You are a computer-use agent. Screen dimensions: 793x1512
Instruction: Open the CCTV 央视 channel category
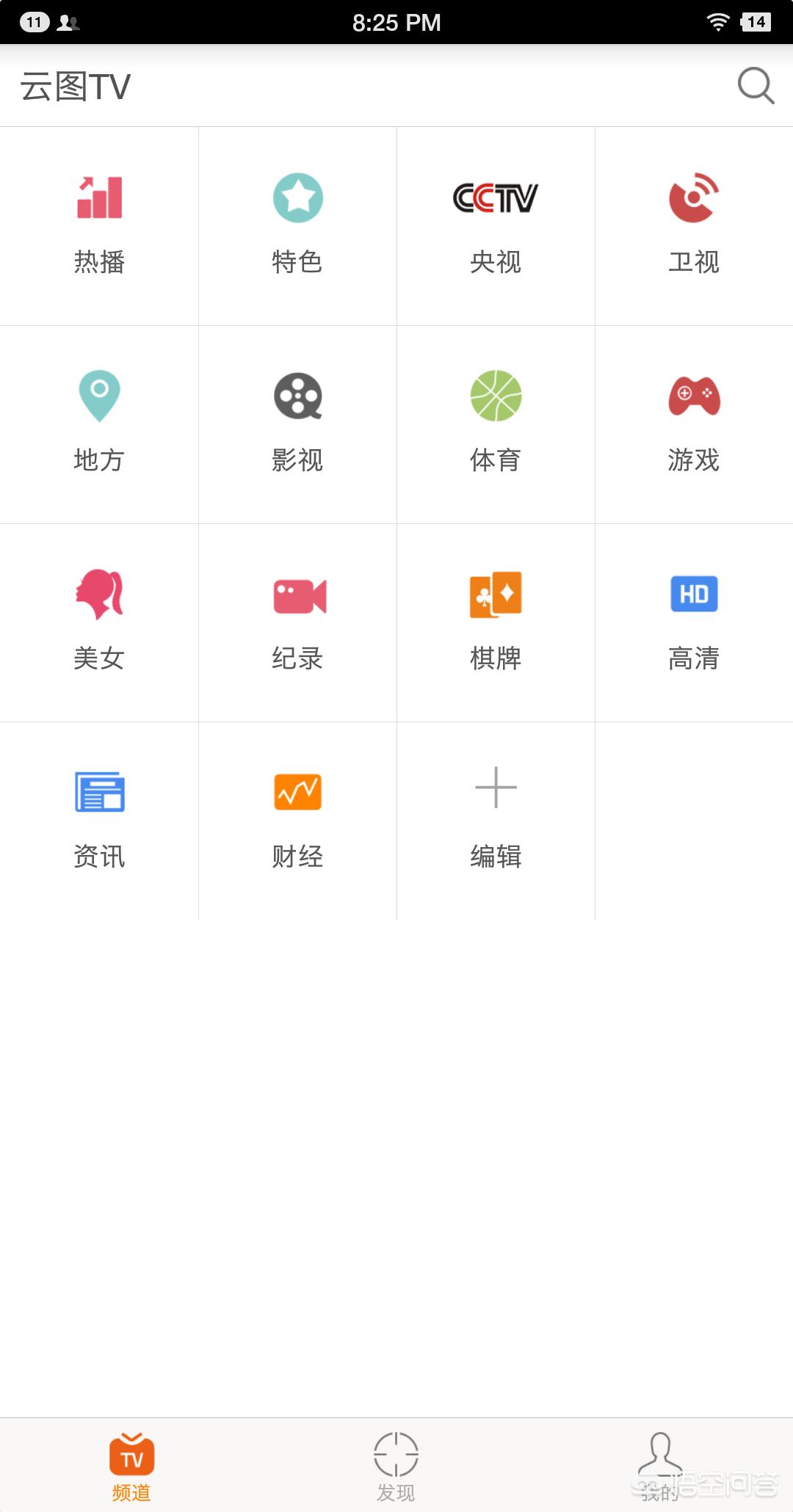click(x=496, y=226)
